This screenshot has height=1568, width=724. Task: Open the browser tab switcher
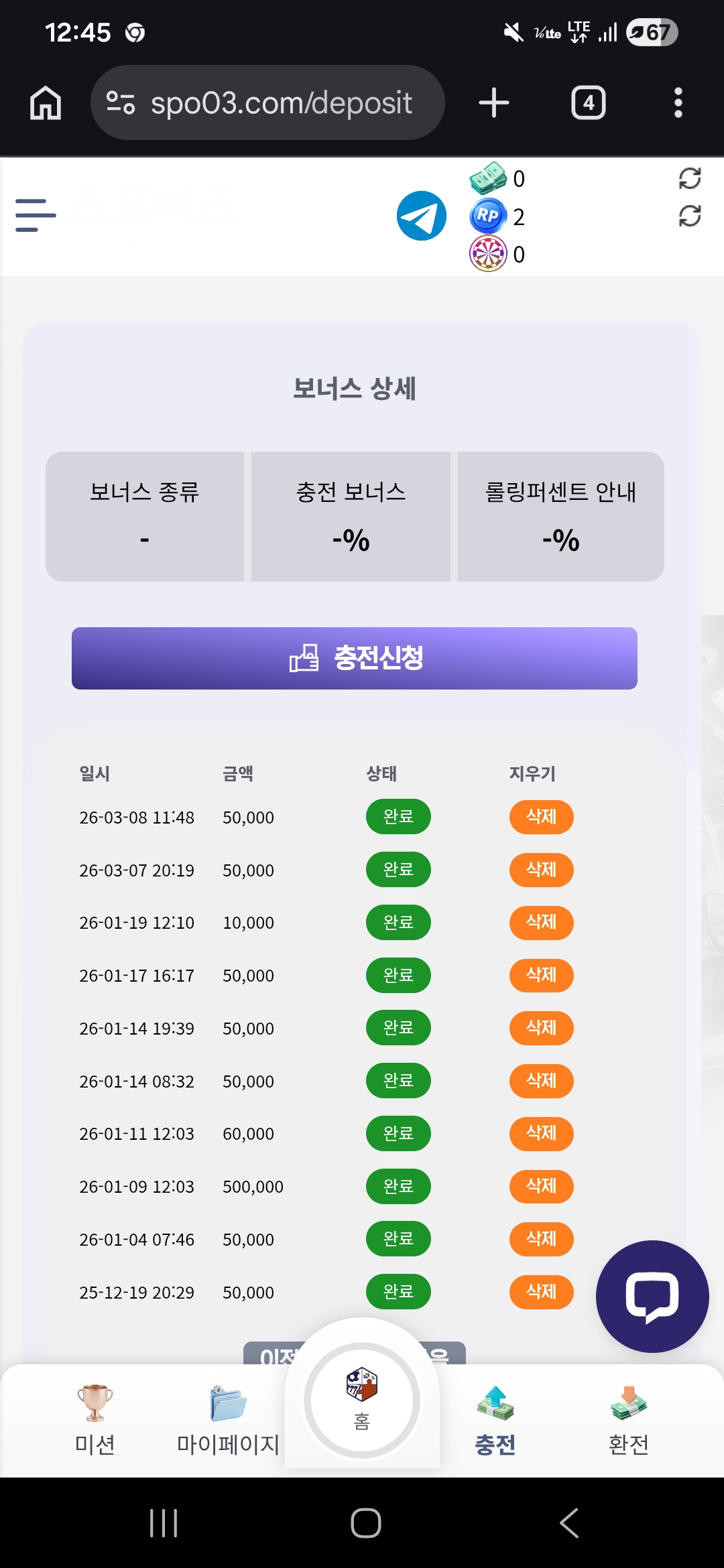click(x=588, y=103)
